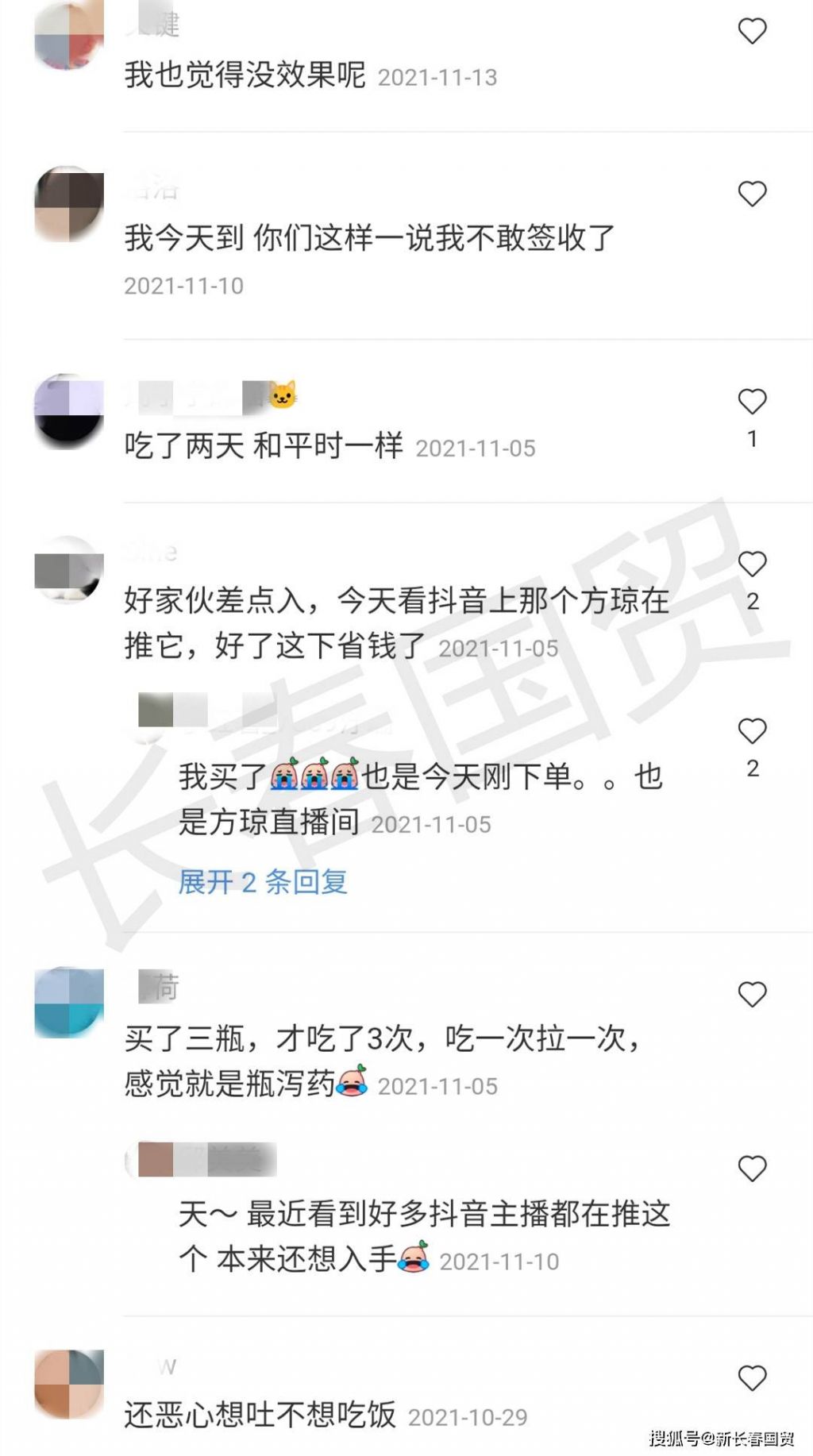This screenshot has width=813, height=1456.
Task: Like the comment starting with 好家伙差点入
Action: (752, 564)
